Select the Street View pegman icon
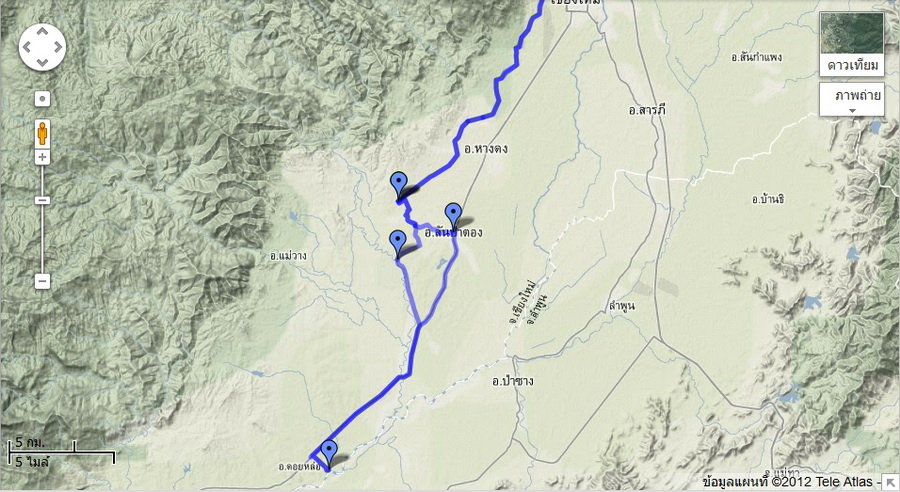Viewport: 900px width, 492px height. (42, 132)
